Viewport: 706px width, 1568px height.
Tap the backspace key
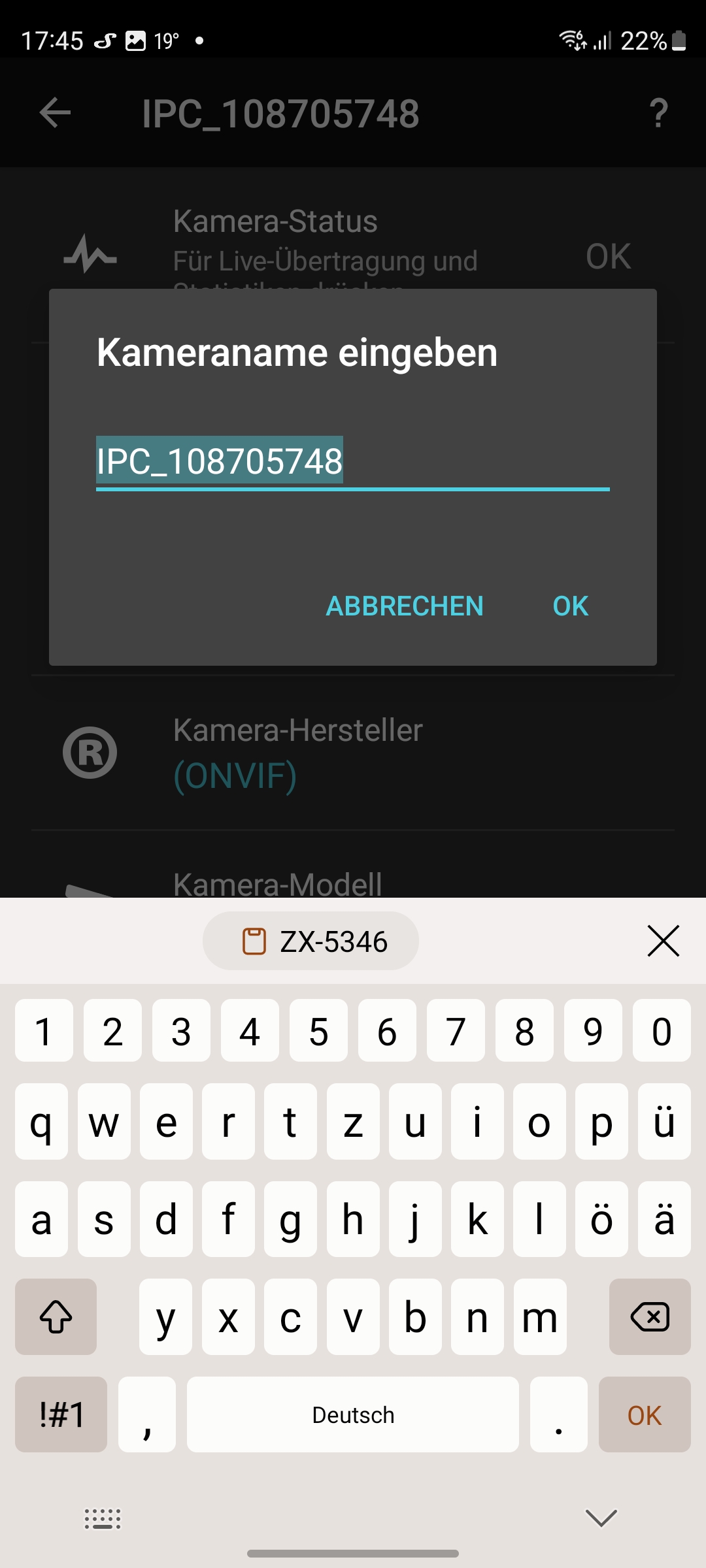click(x=649, y=1316)
